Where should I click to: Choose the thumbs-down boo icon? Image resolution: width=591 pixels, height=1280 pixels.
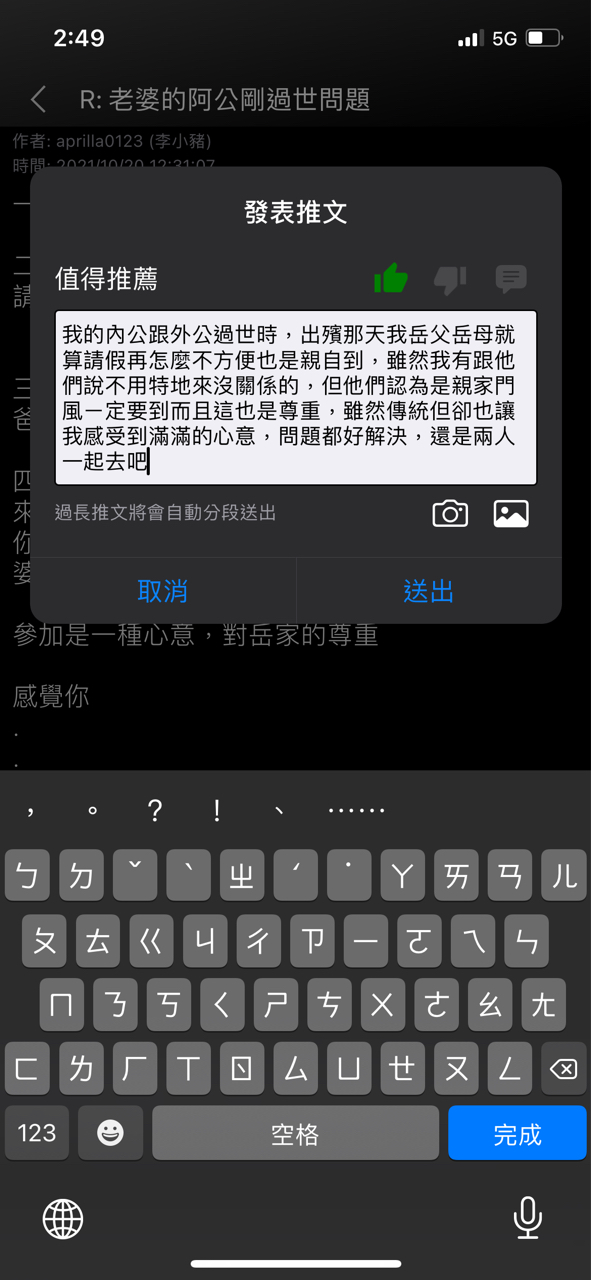(450, 279)
